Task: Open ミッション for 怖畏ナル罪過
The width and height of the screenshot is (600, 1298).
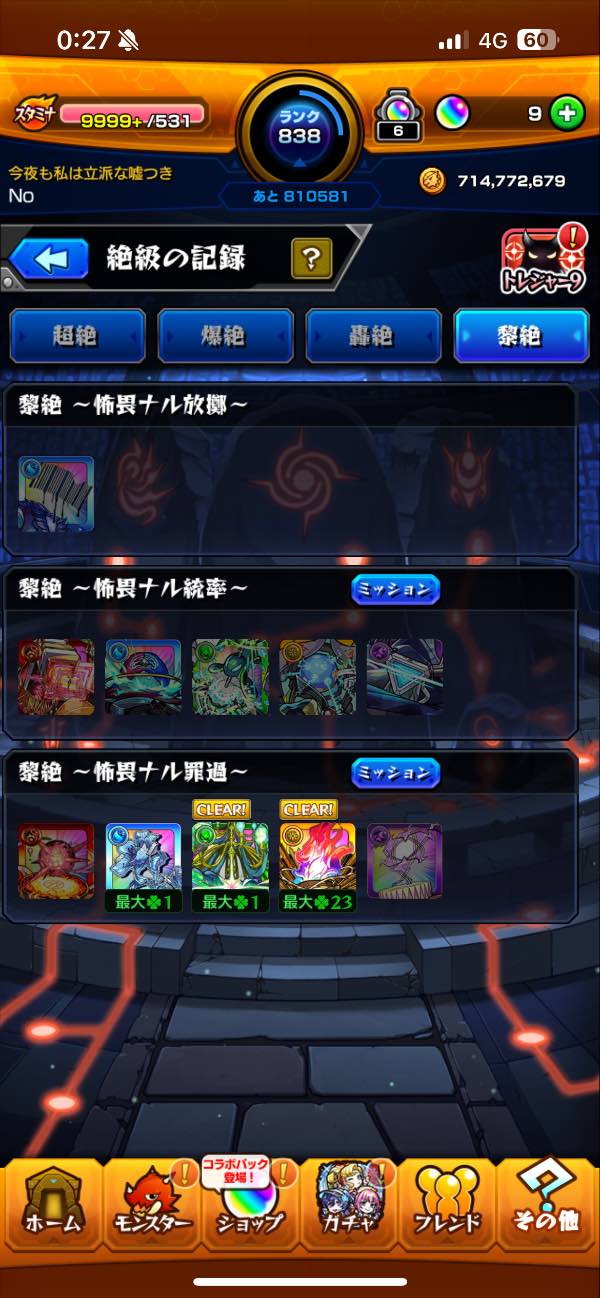Action: click(x=396, y=772)
